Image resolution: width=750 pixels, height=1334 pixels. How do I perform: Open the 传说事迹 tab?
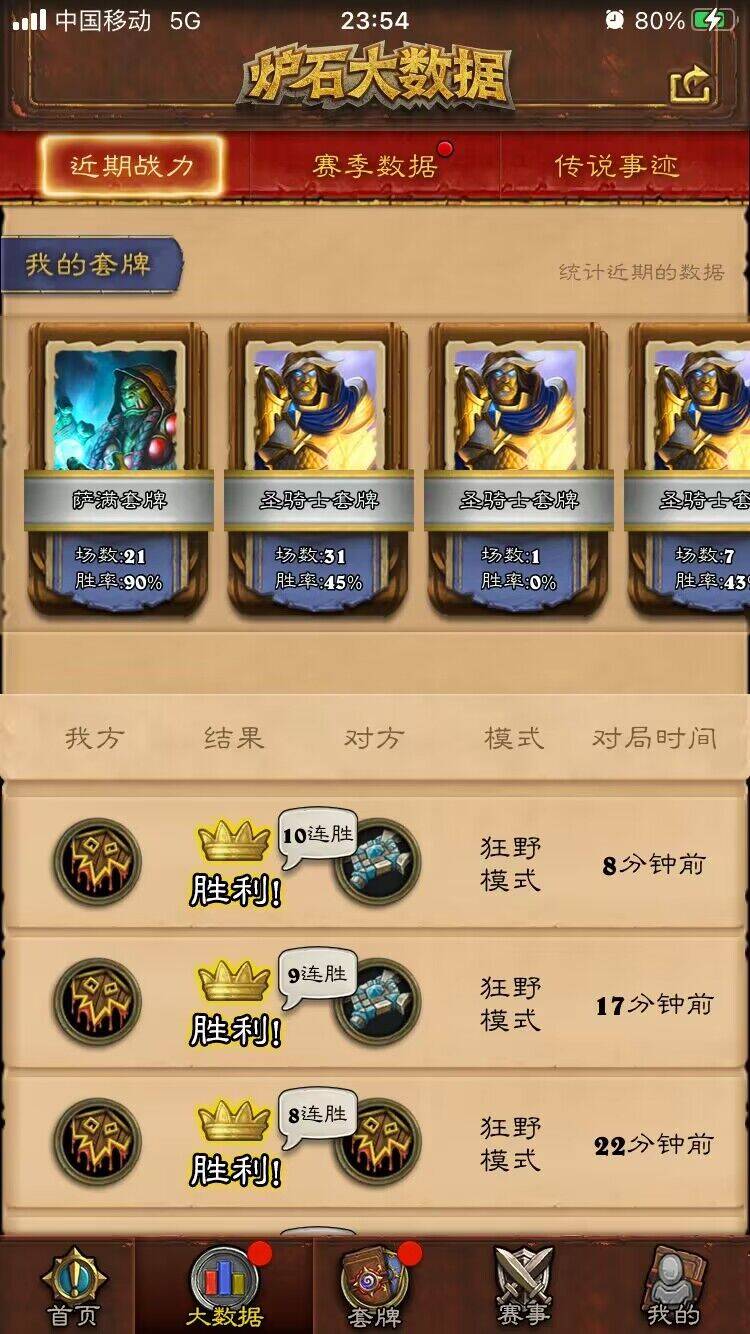[616, 166]
